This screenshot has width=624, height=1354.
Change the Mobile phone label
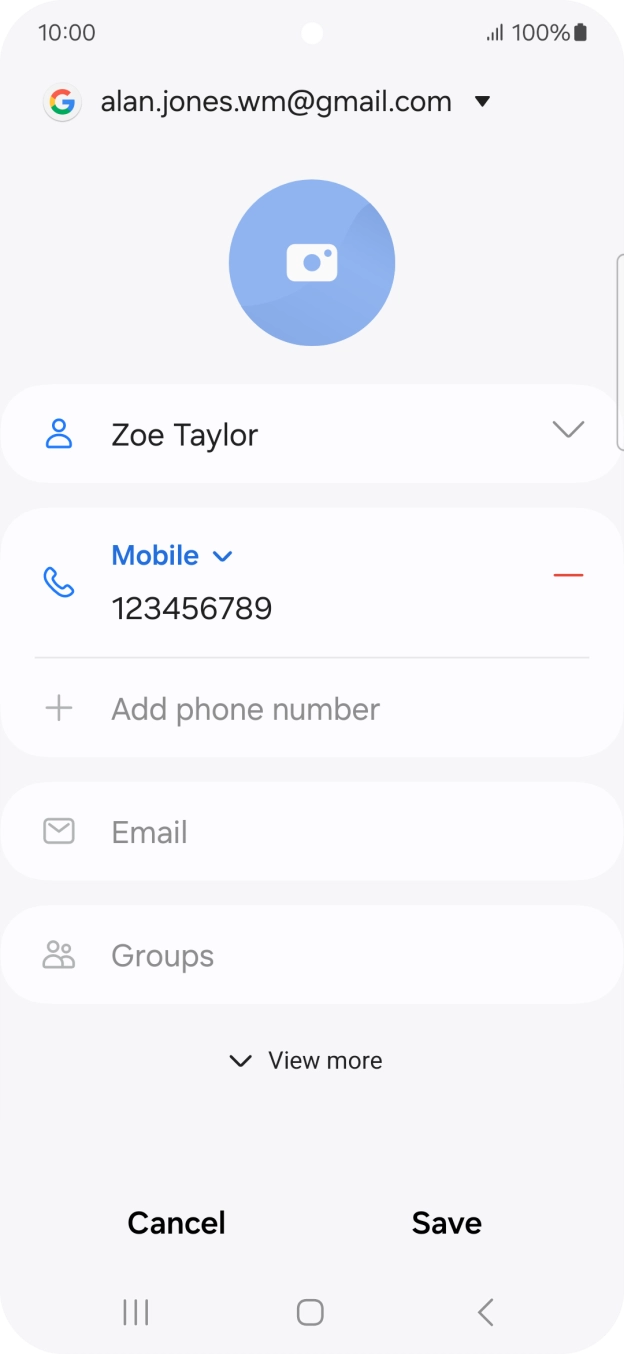tap(172, 556)
